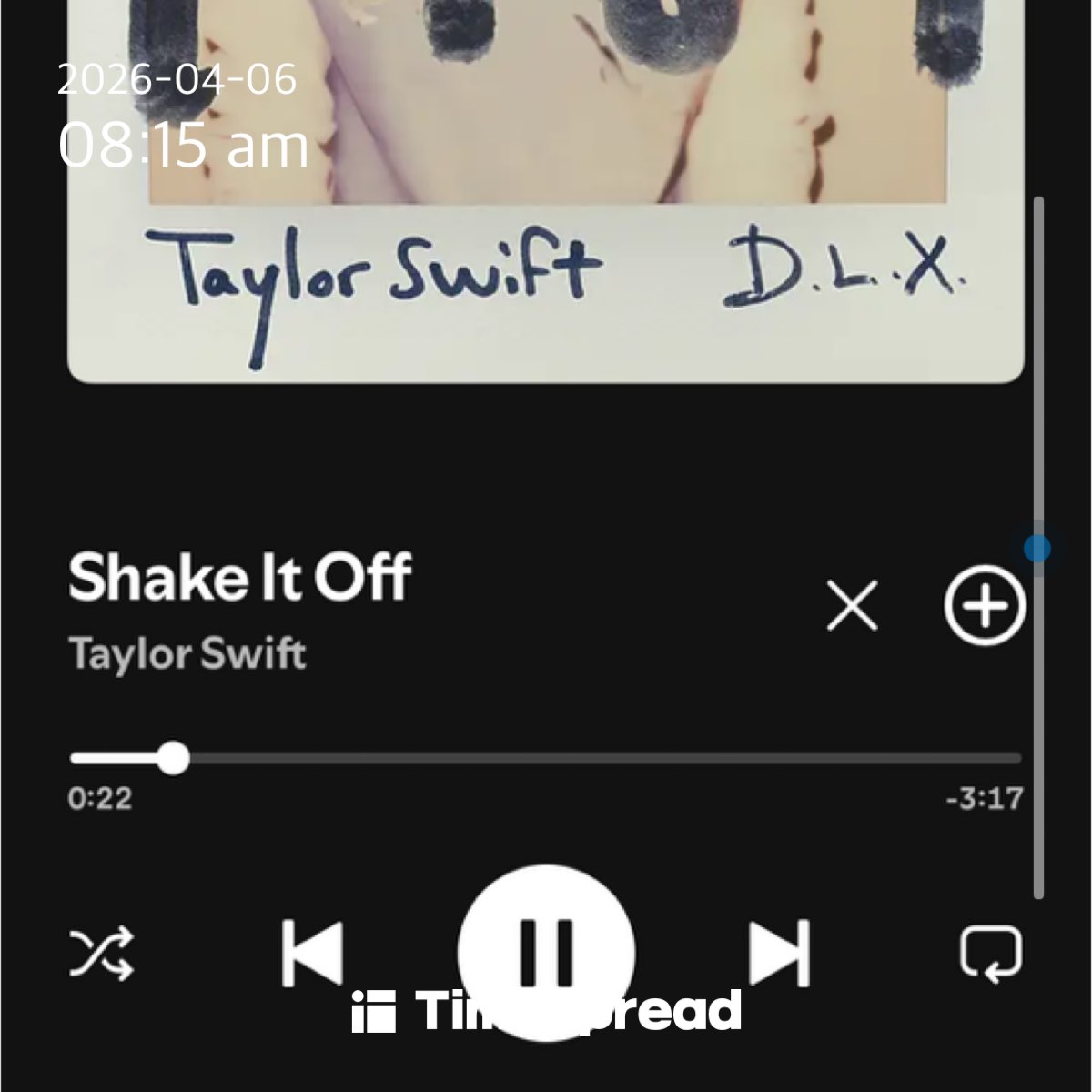Enable shuffle mode
Image resolution: width=1092 pixels, height=1092 pixels.
[102, 953]
